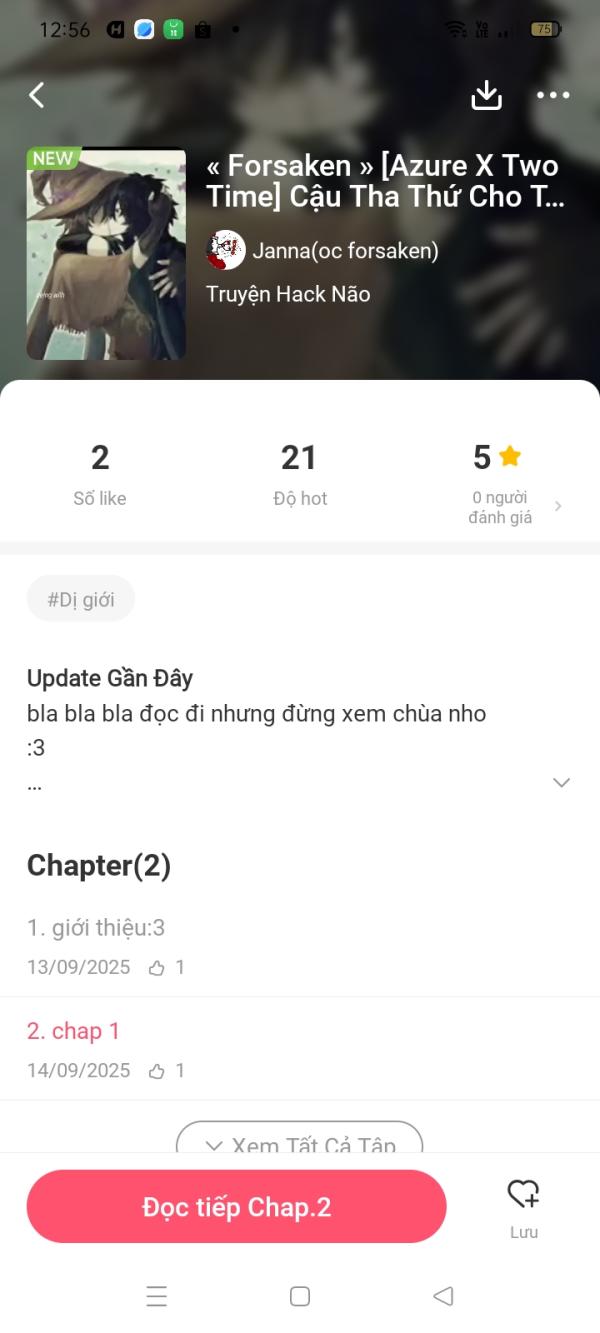Expand the Update Gần Đây description
Image resolution: width=600 pixels, height=1333 pixels.
(x=561, y=782)
